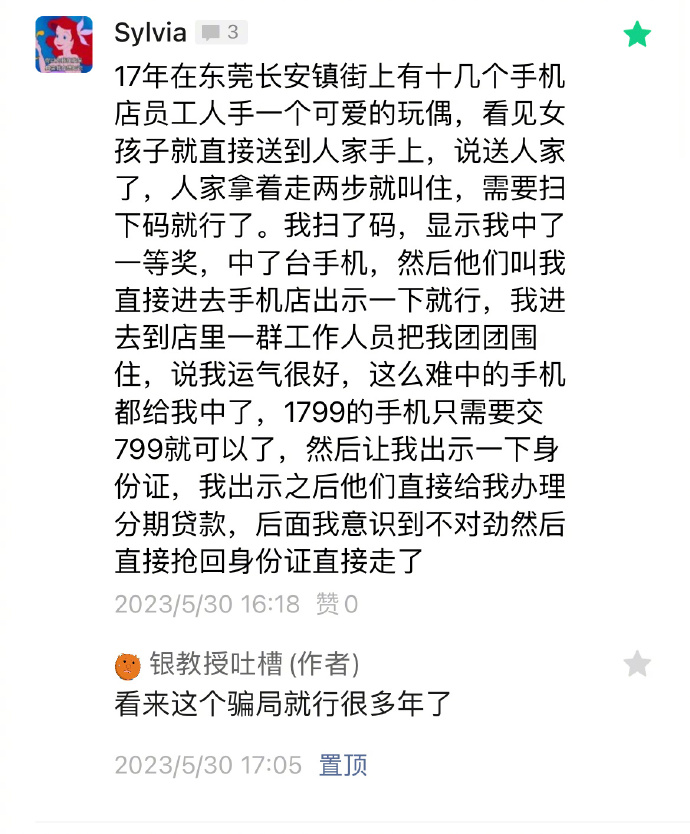Tap 置顶 to pin the author's reply

pyautogui.click(x=343, y=766)
